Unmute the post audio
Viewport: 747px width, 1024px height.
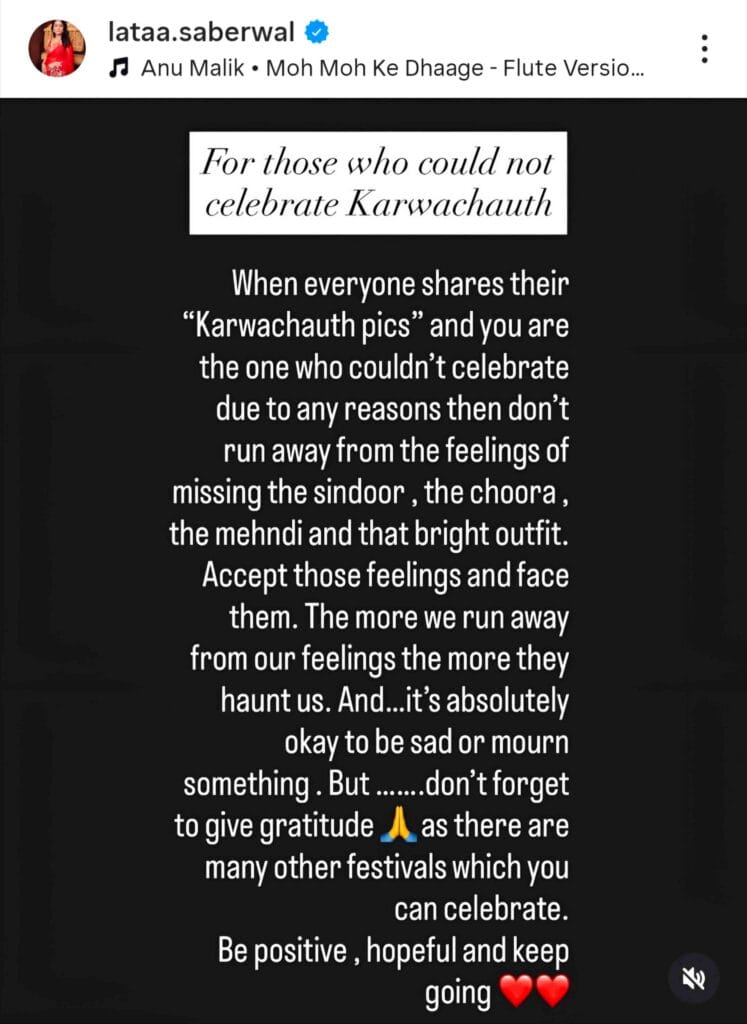point(693,977)
